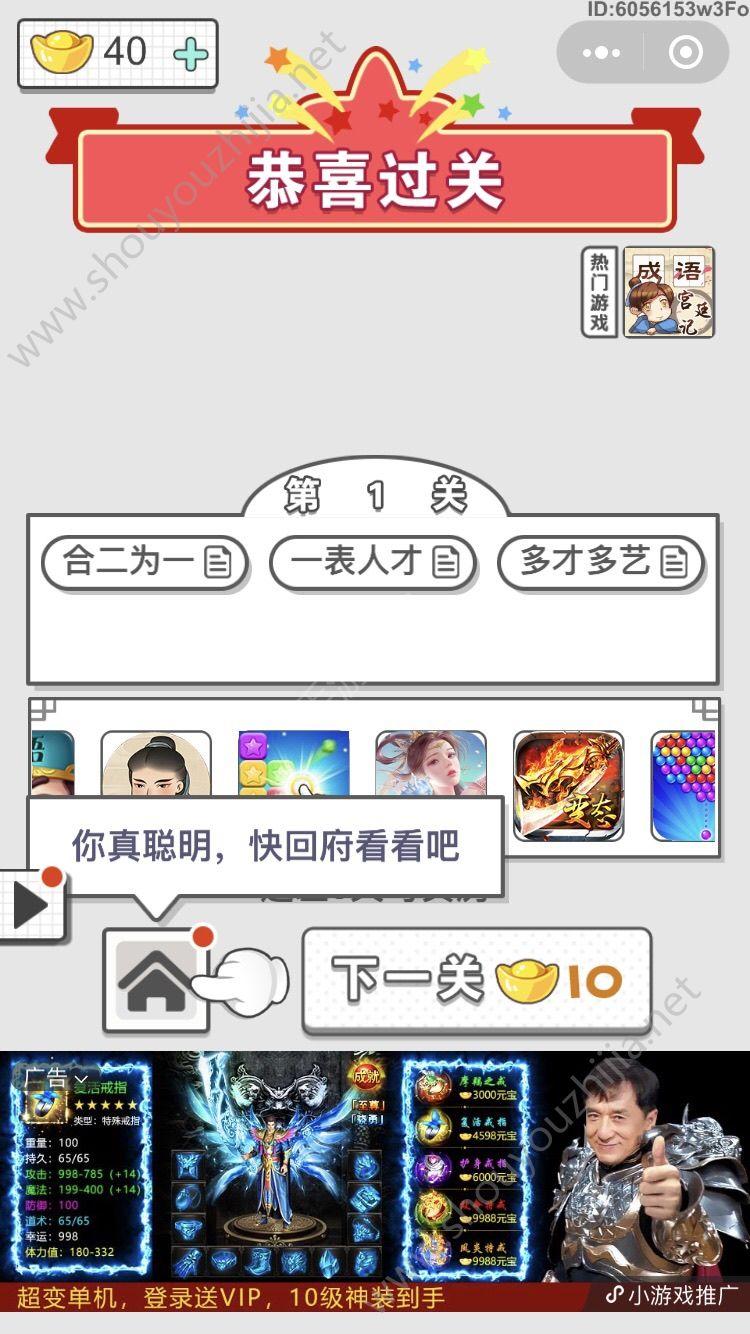Add more gold ingots with the plus icon
Image resolution: width=750 pixels, height=1334 pixels.
[x=190, y=52]
